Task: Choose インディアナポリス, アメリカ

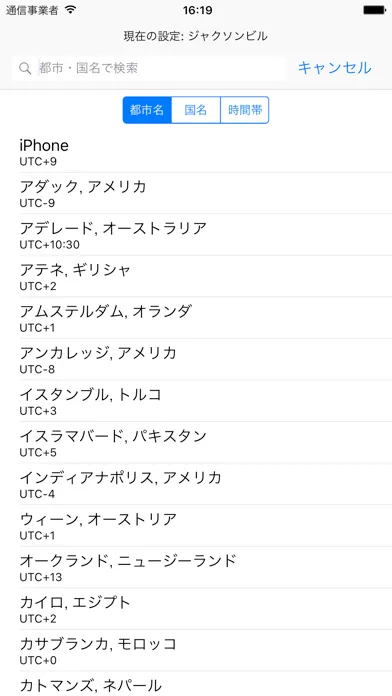Action: click(x=196, y=484)
